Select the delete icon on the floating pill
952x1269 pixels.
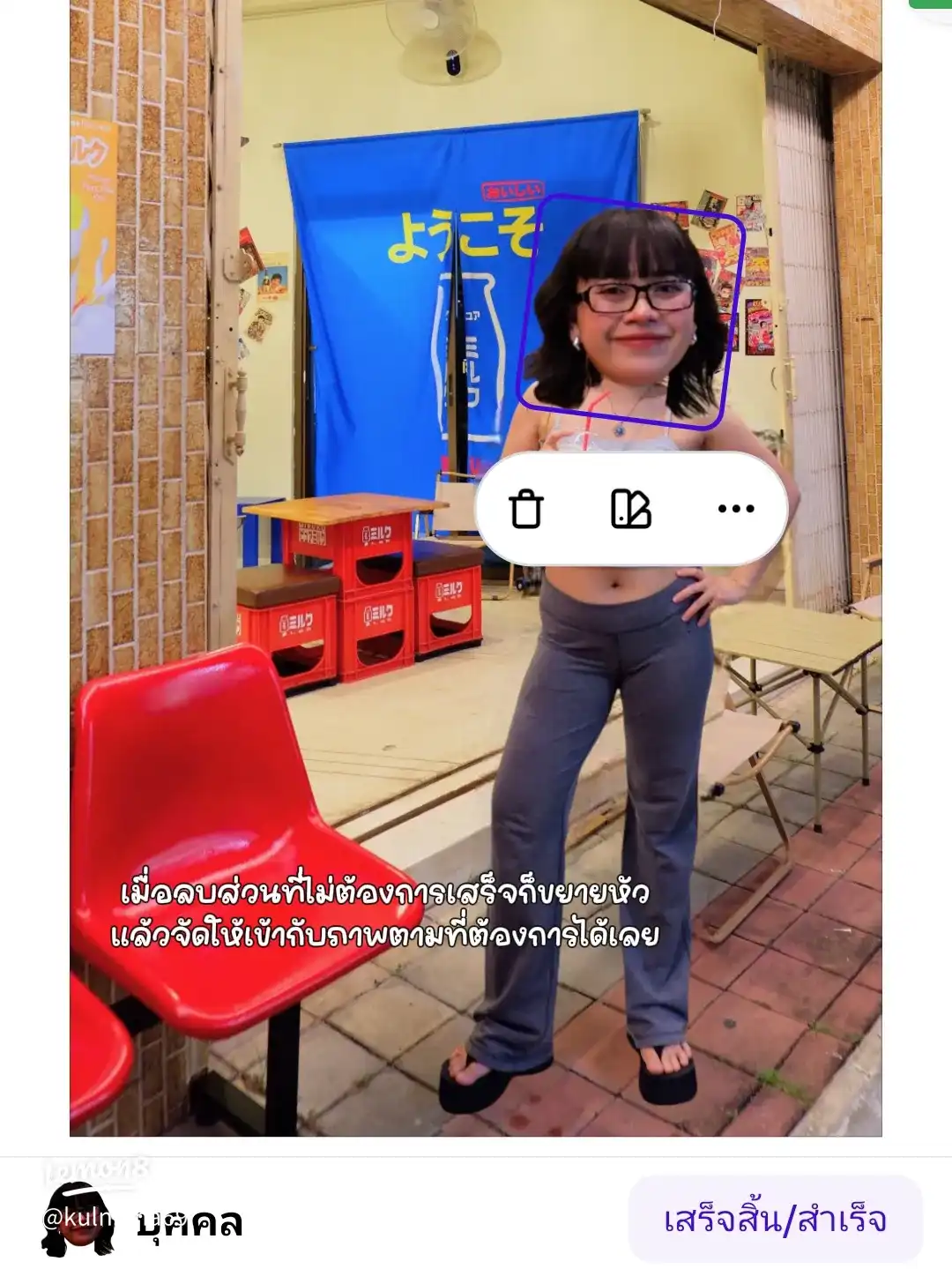tap(527, 509)
